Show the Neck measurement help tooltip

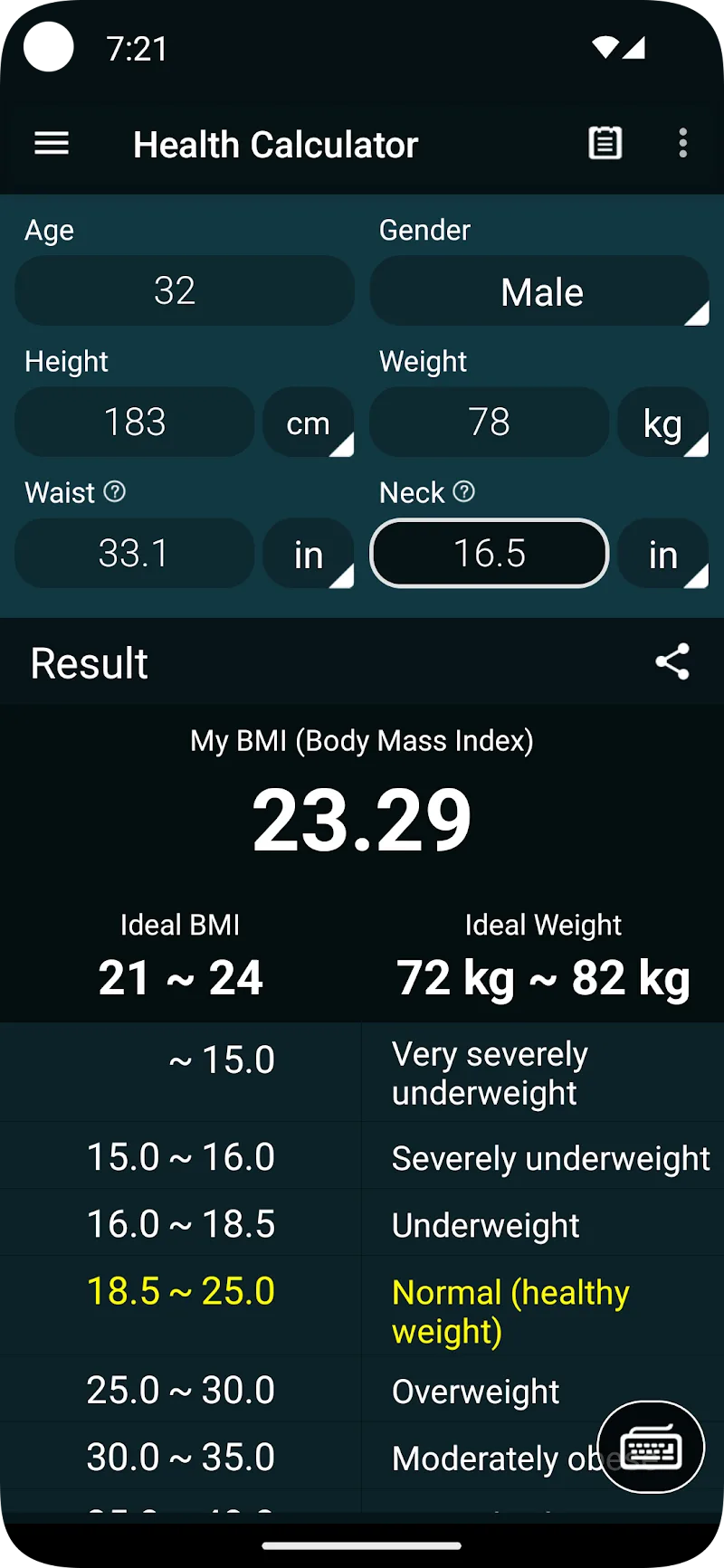[x=463, y=491]
